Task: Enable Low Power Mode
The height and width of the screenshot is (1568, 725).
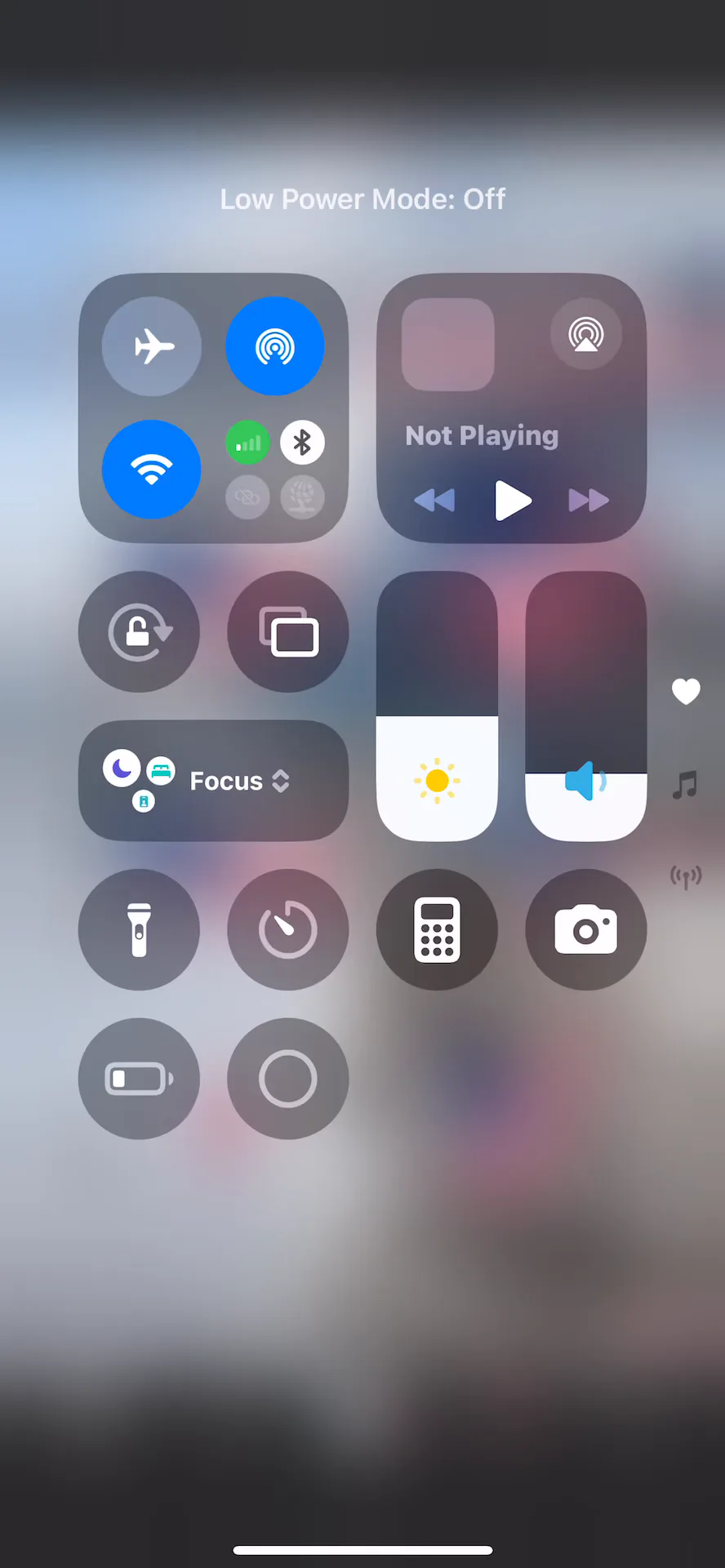Action: pyautogui.click(x=139, y=1079)
